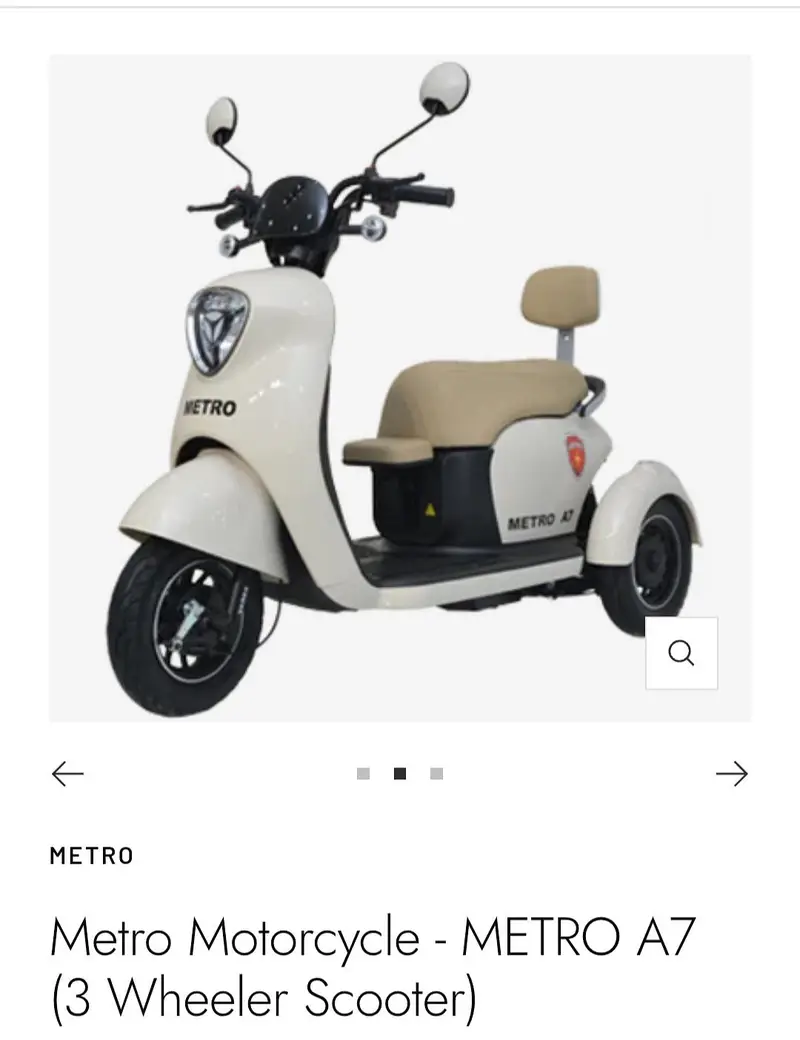The width and height of the screenshot is (800, 1040).
Task: Open the METRO A7 scooter product photo
Action: (400, 388)
